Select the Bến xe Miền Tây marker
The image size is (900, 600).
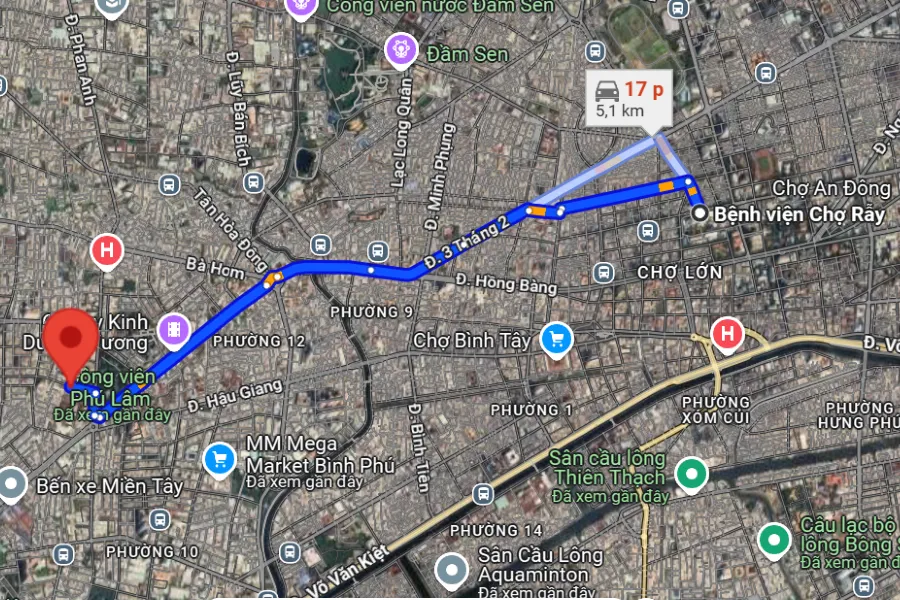pyautogui.click(x=12, y=484)
